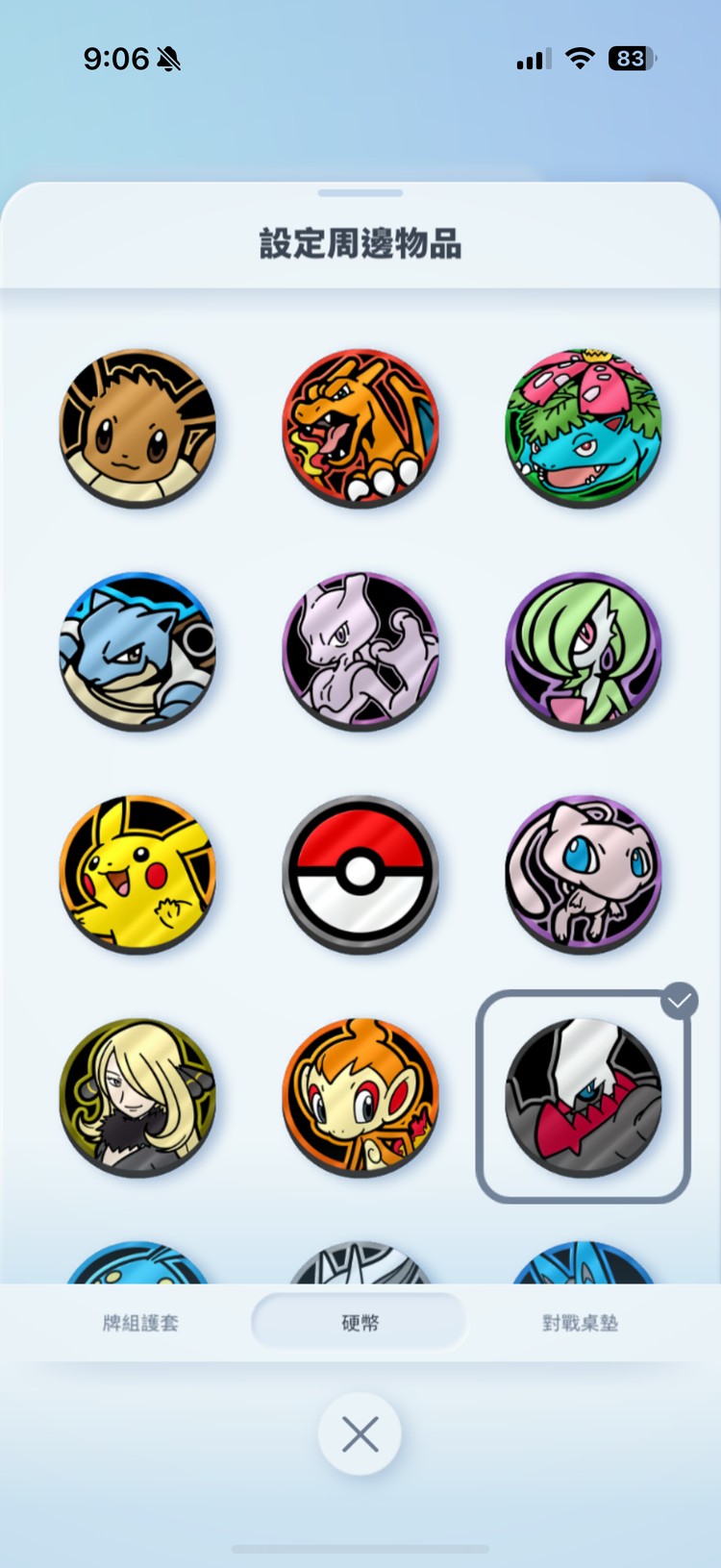Switch to the 對戰桌墊 tab
This screenshot has width=721, height=1568.
click(x=580, y=1323)
